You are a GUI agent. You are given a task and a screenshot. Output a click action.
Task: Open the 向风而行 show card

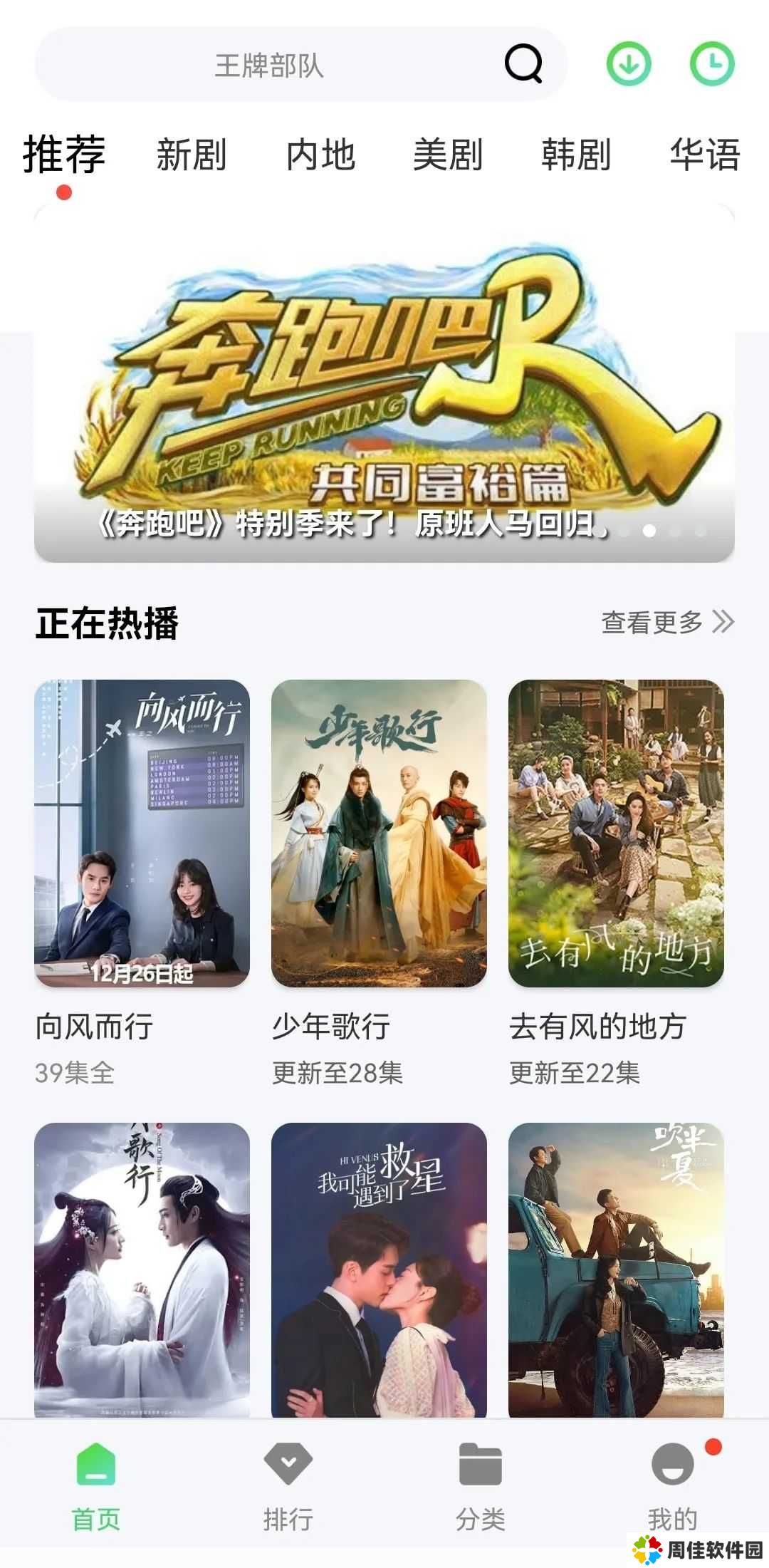(x=142, y=834)
